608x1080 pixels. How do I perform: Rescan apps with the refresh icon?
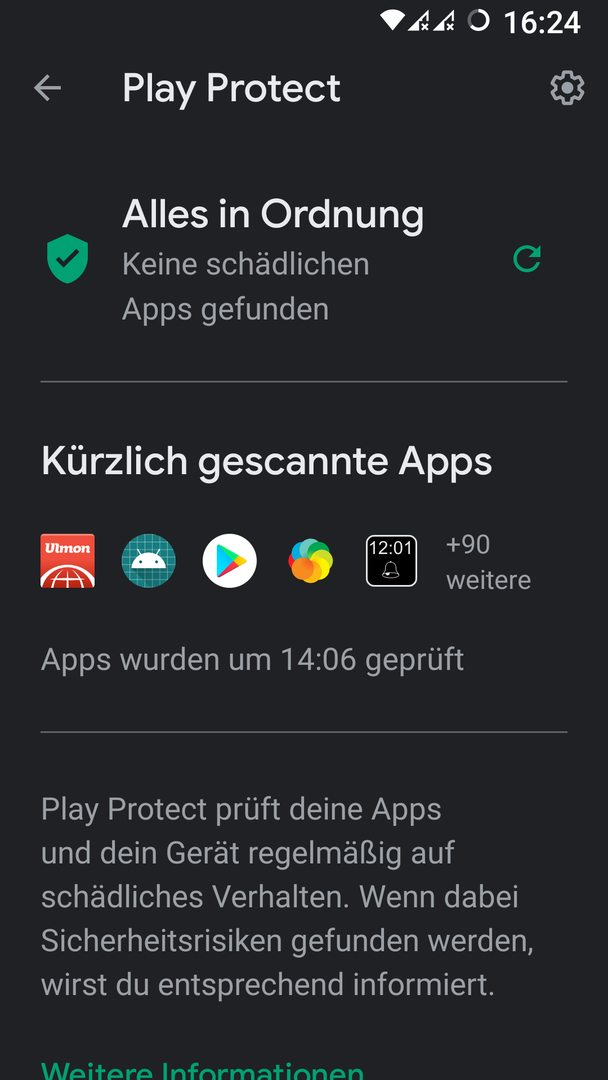[527, 259]
